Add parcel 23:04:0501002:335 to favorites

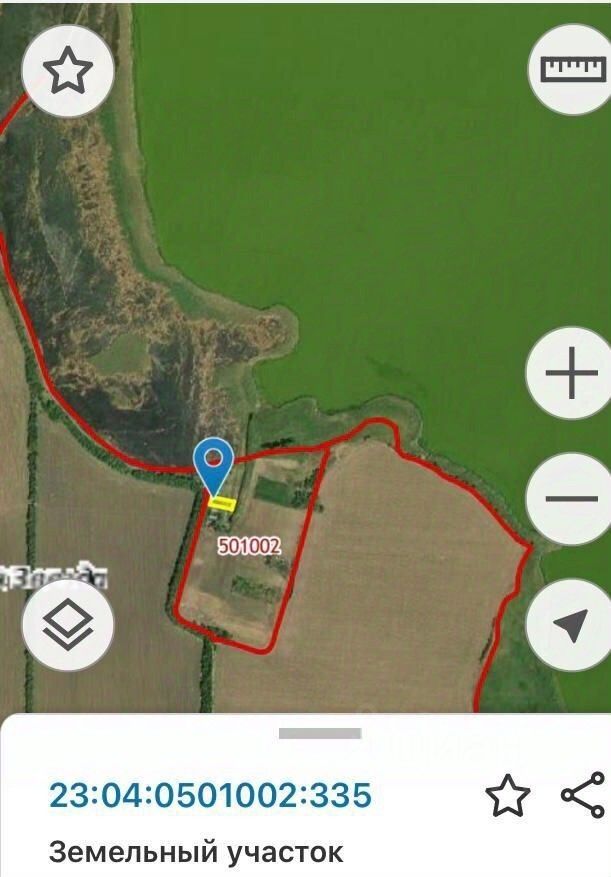tap(507, 796)
